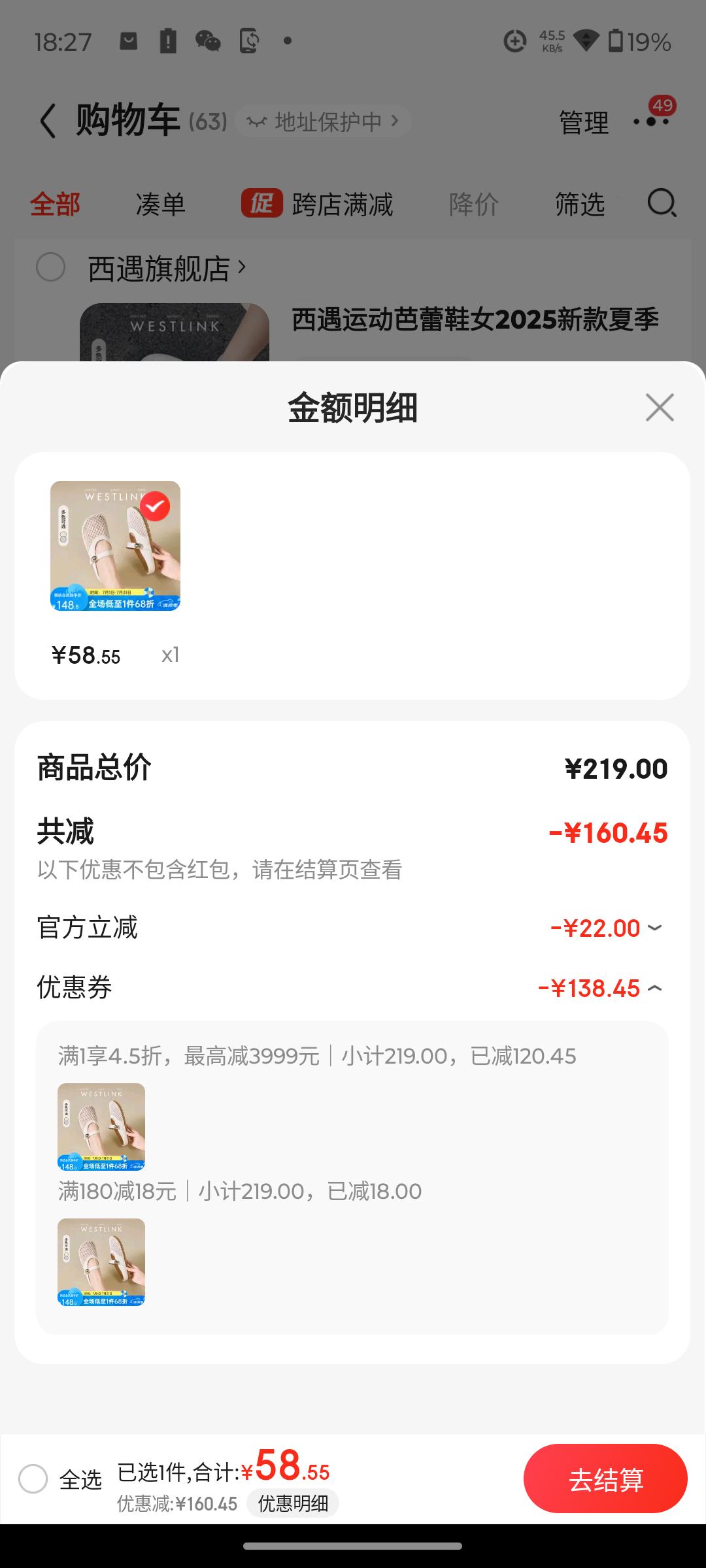Open the selected shoe item priced ¥58.55
This screenshot has height=1568, width=706.
115,546
